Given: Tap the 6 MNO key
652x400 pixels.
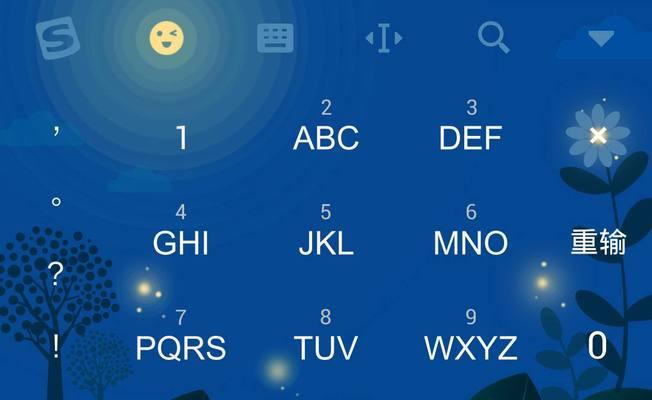Looking at the screenshot, I should click(x=471, y=234).
